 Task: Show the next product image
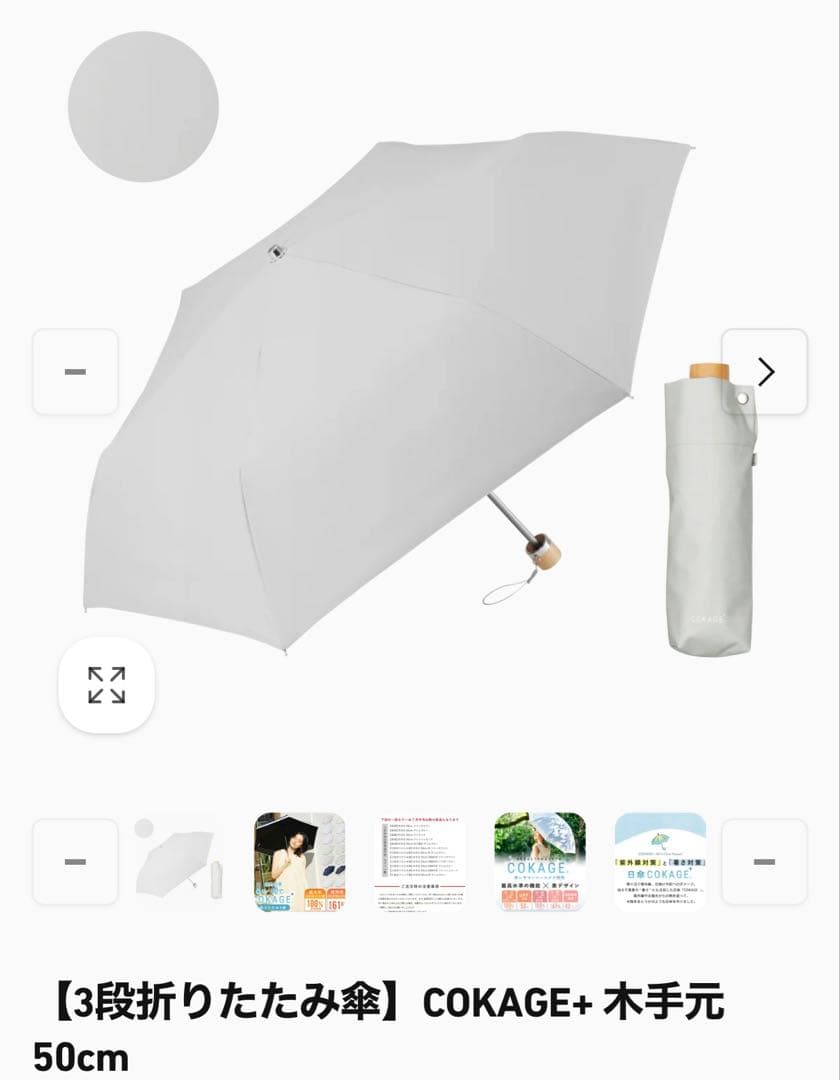pyautogui.click(x=764, y=372)
